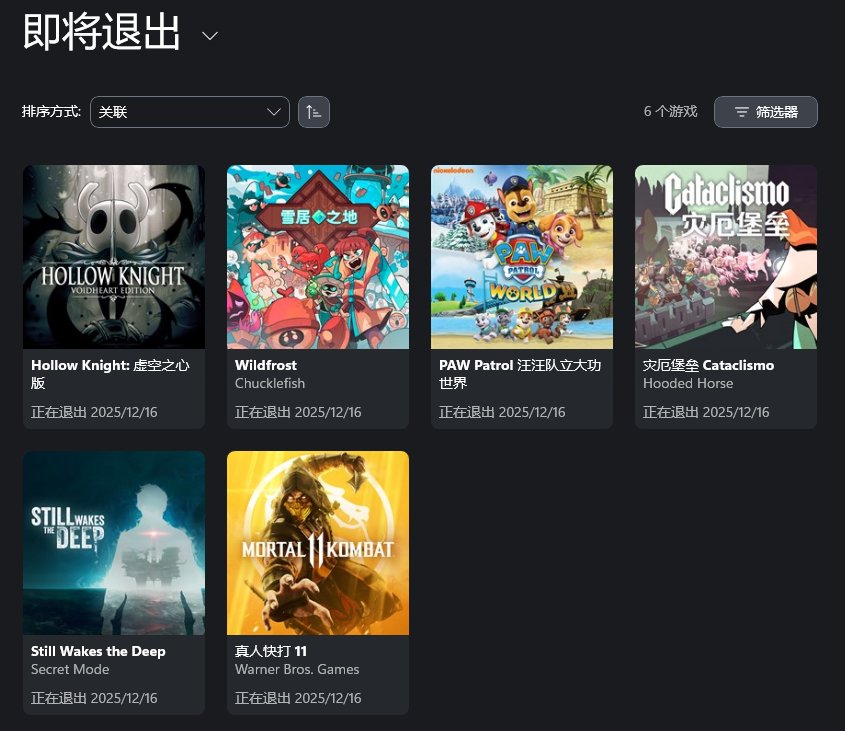Open the 筛选器 filter button
Image resolution: width=845 pixels, height=731 pixels.
pyautogui.click(x=765, y=112)
